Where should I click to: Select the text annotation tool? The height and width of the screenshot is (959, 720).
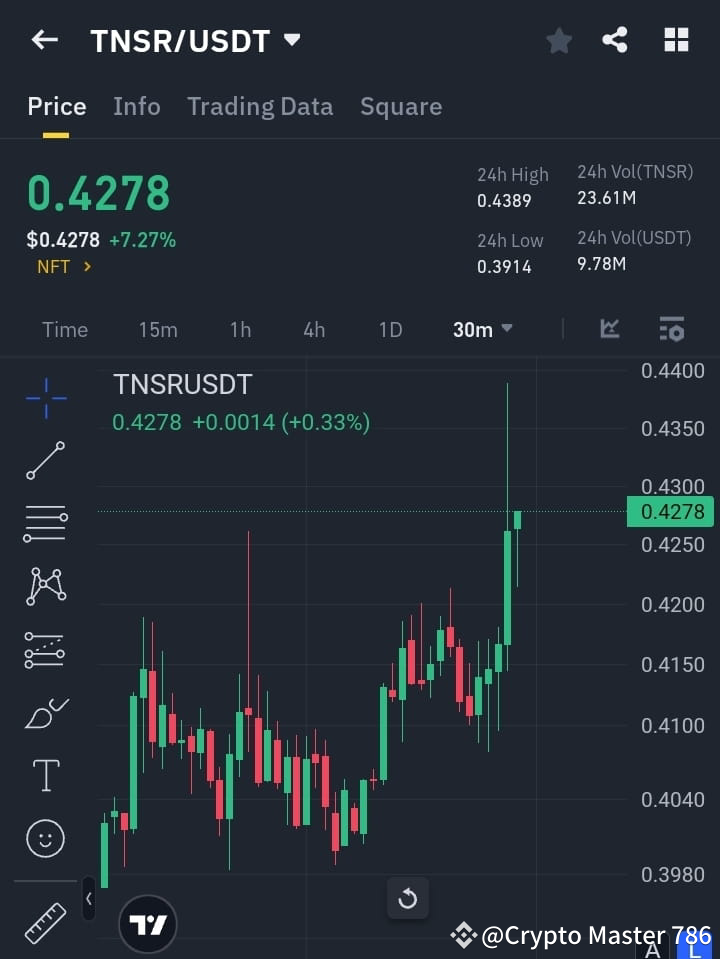pyautogui.click(x=45, y=774)
